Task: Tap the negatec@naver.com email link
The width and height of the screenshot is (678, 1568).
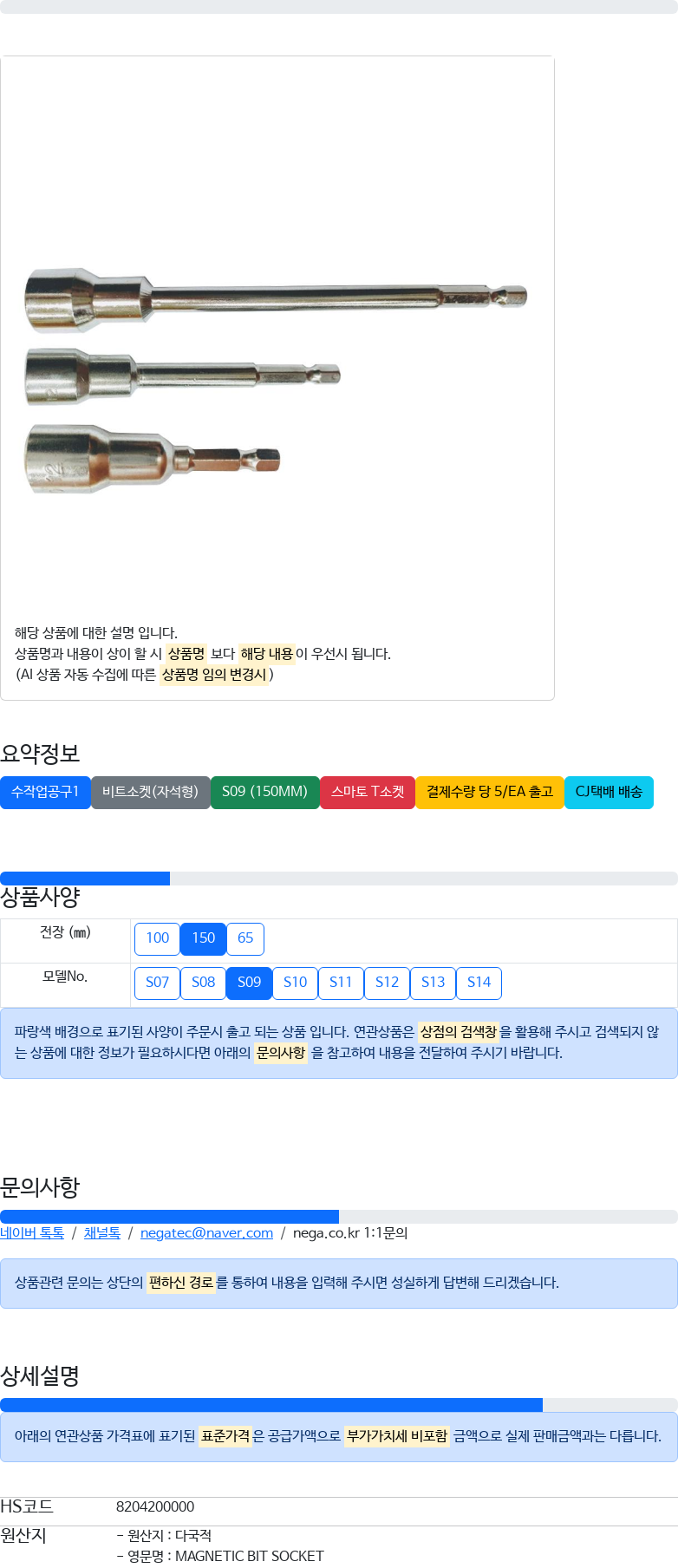Action: point(206,1232)
